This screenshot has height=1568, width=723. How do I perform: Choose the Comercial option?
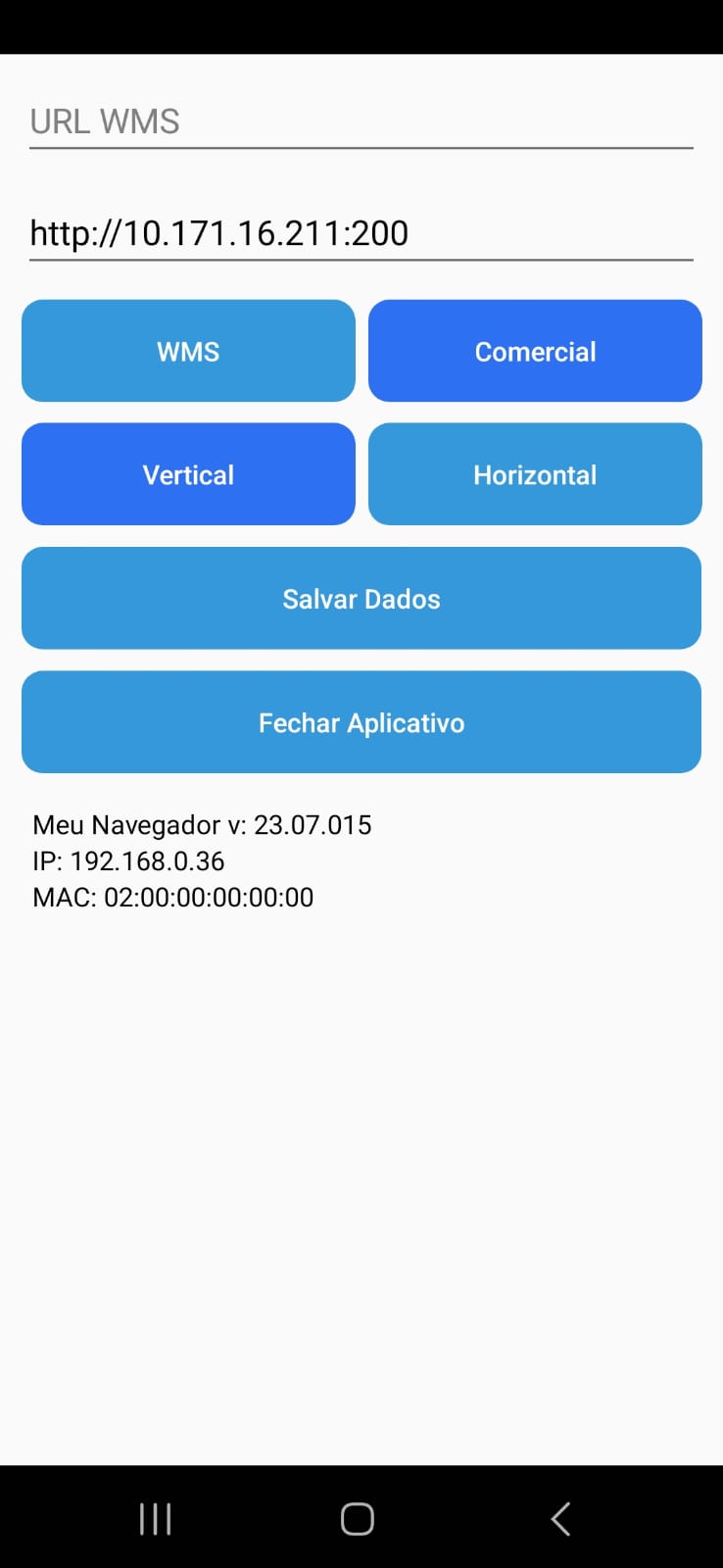pyautogui.click(x=535, y=351)
